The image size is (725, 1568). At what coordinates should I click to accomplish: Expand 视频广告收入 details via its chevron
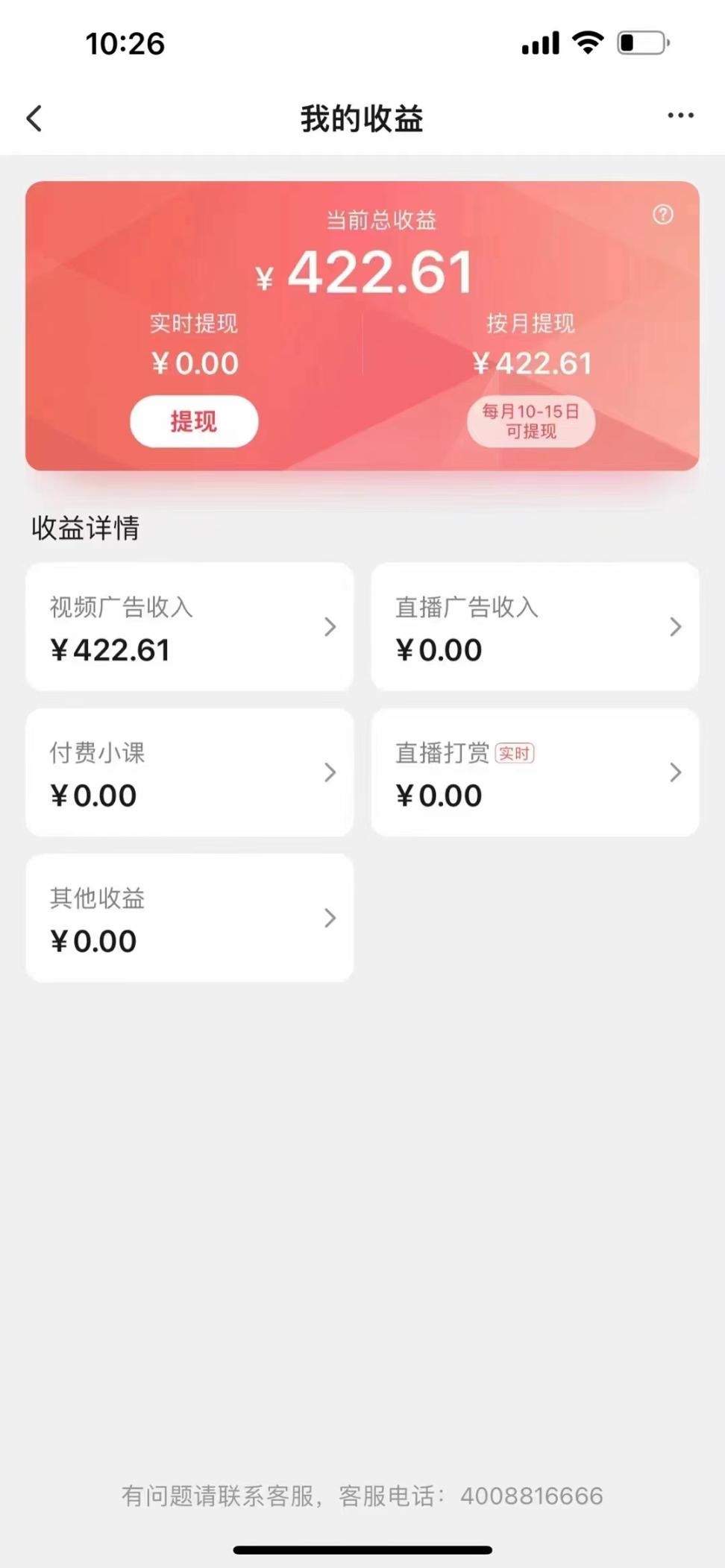pos(330,627)
